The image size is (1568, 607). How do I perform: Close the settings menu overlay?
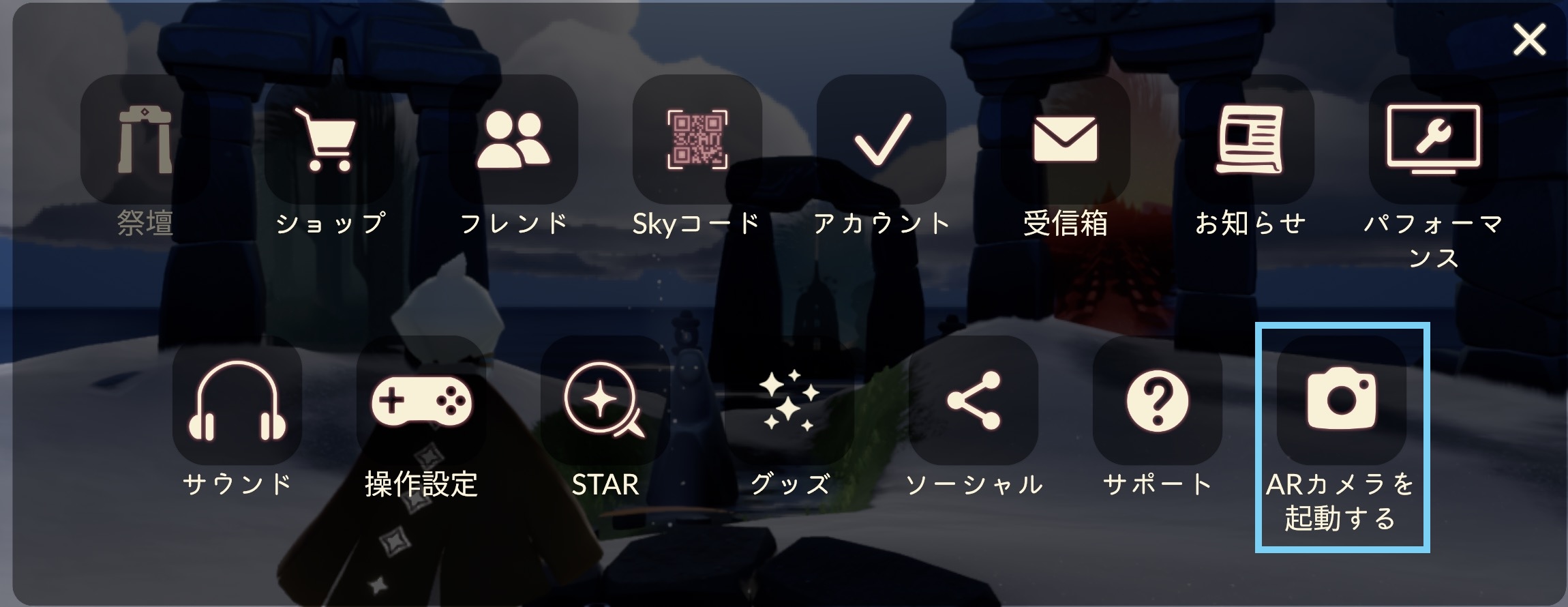point(1529,40)
